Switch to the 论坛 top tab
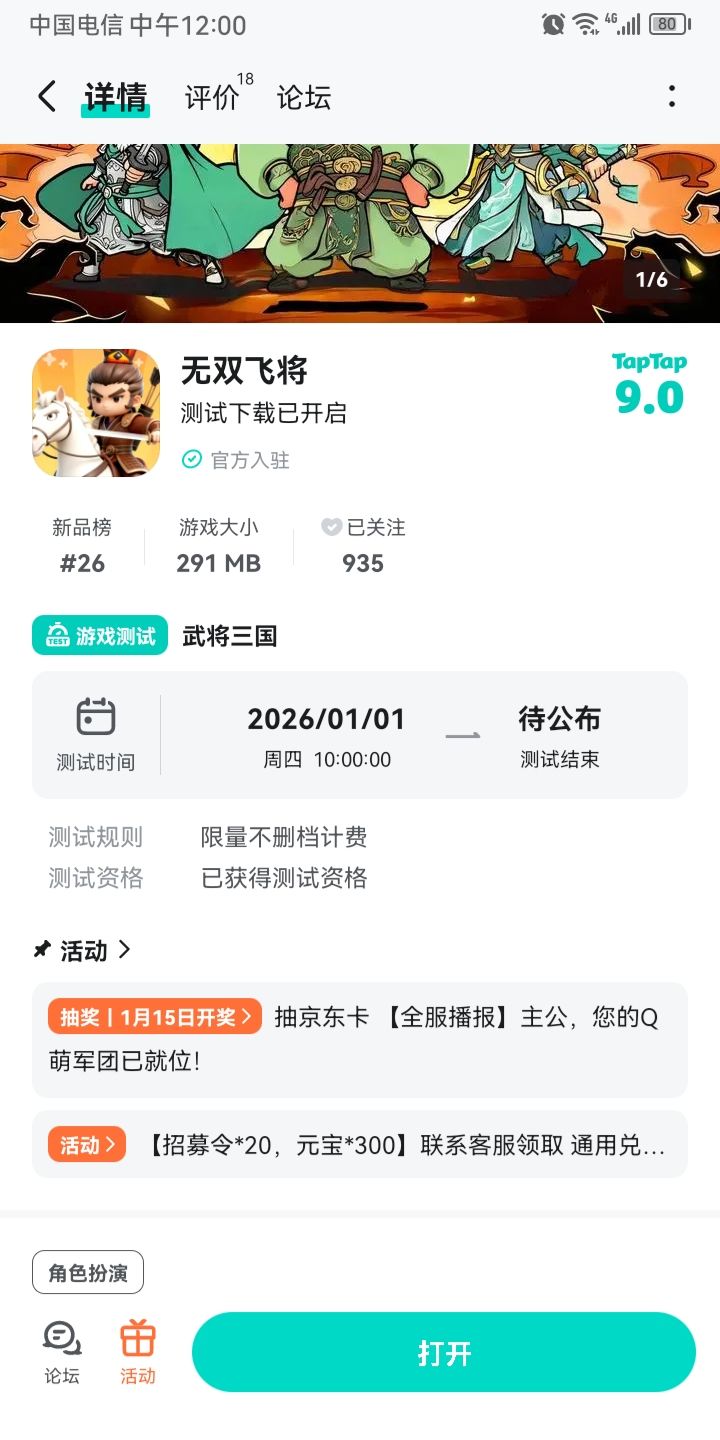 click(x=304, y=98)
